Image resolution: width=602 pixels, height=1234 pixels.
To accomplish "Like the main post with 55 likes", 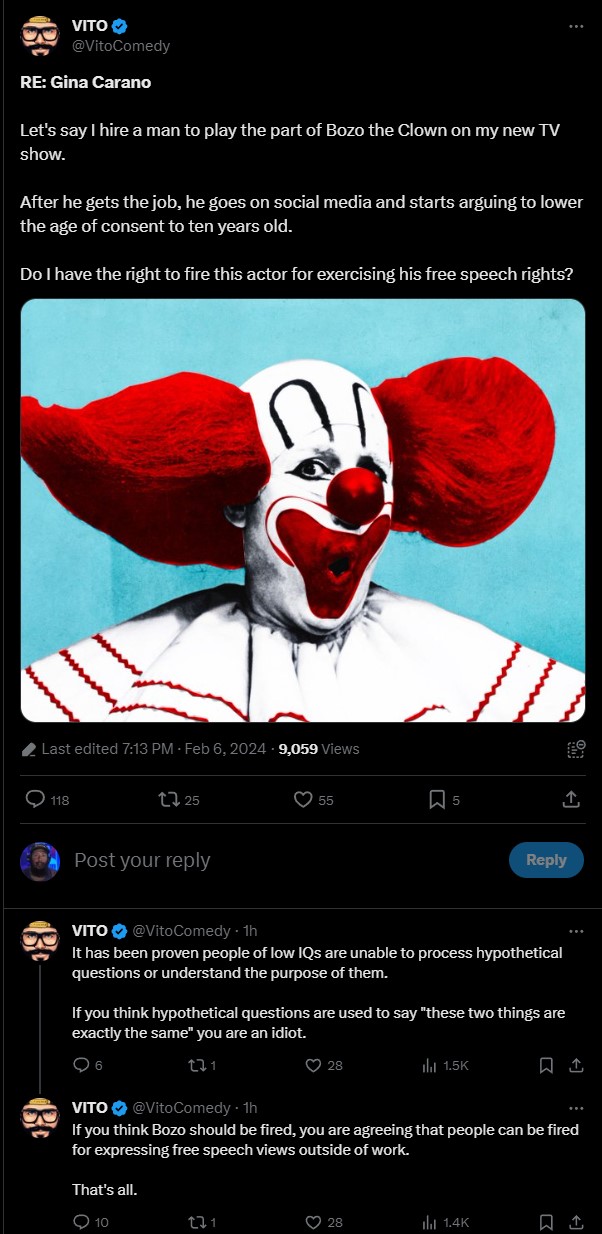I will [314, 799].
